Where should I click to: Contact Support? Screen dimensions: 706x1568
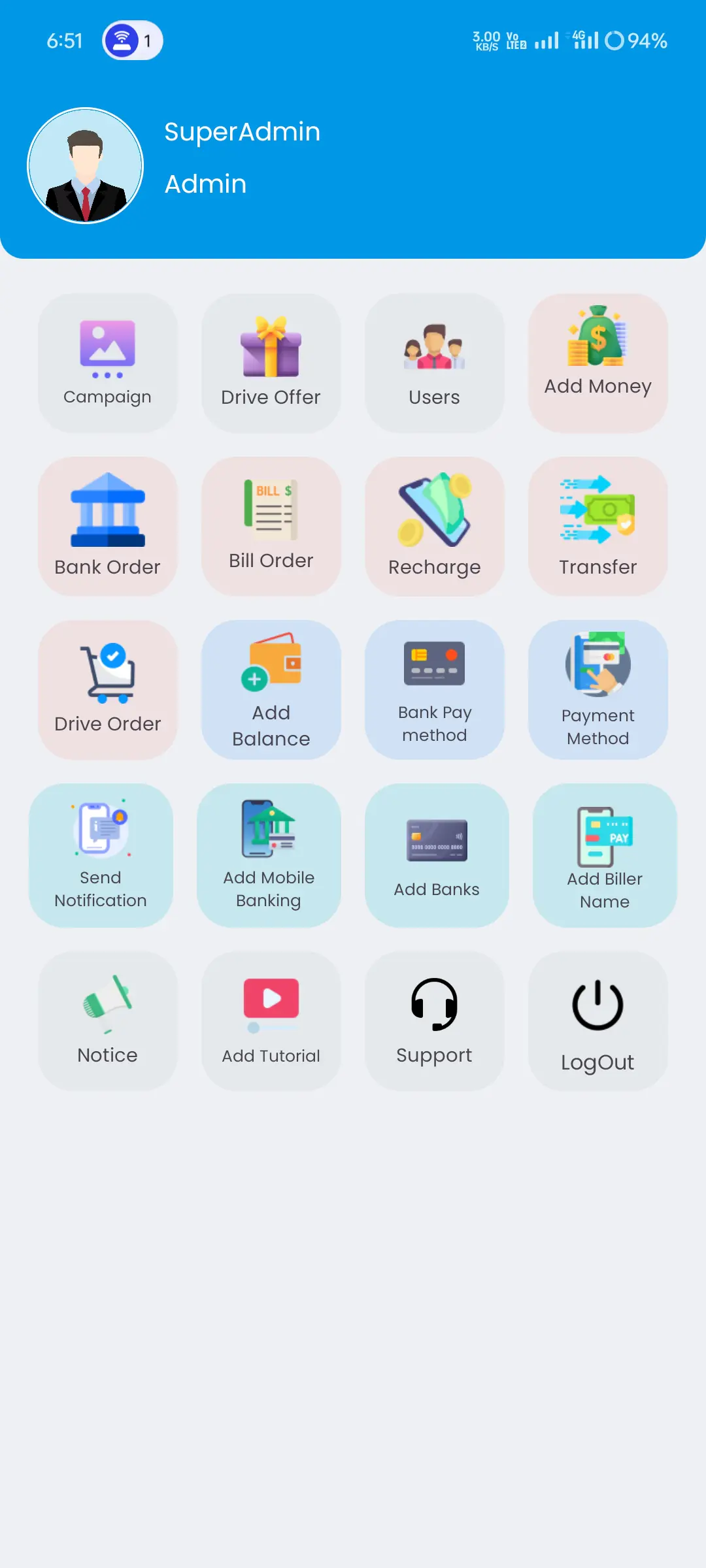tap(435, 1021)
